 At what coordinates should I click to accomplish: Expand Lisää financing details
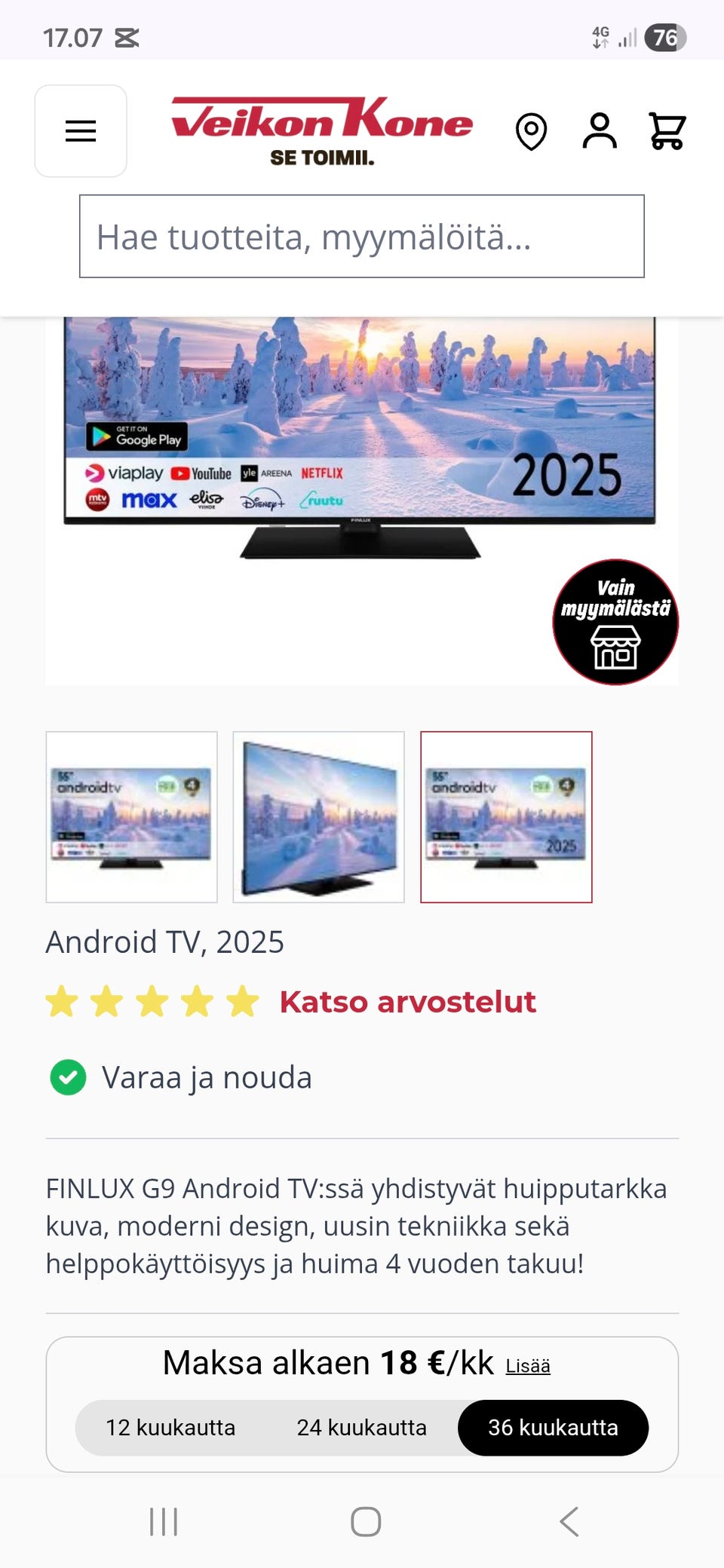point(528,1364)
